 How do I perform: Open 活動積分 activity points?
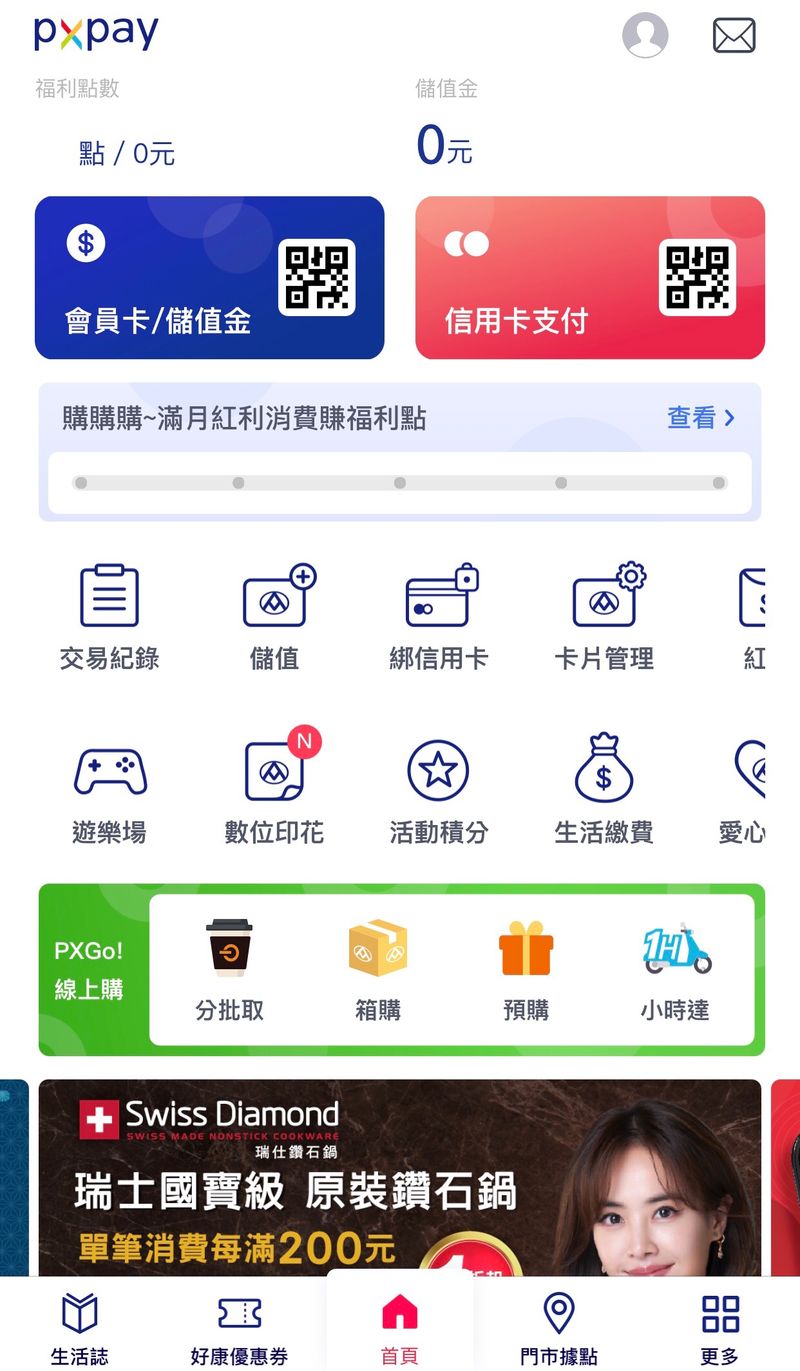coord(439,790)
